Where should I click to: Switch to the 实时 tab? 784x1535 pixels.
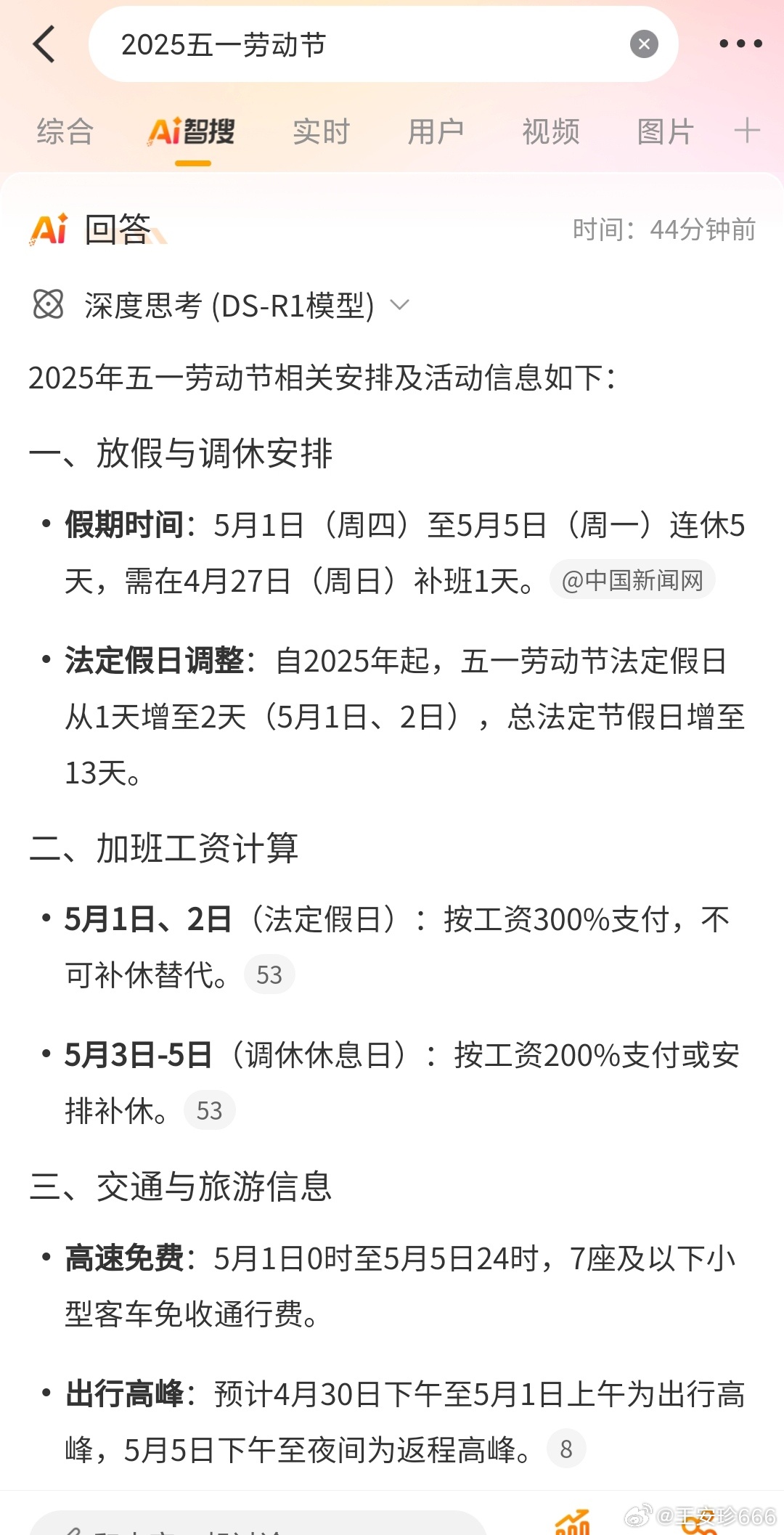coord(321,132)
